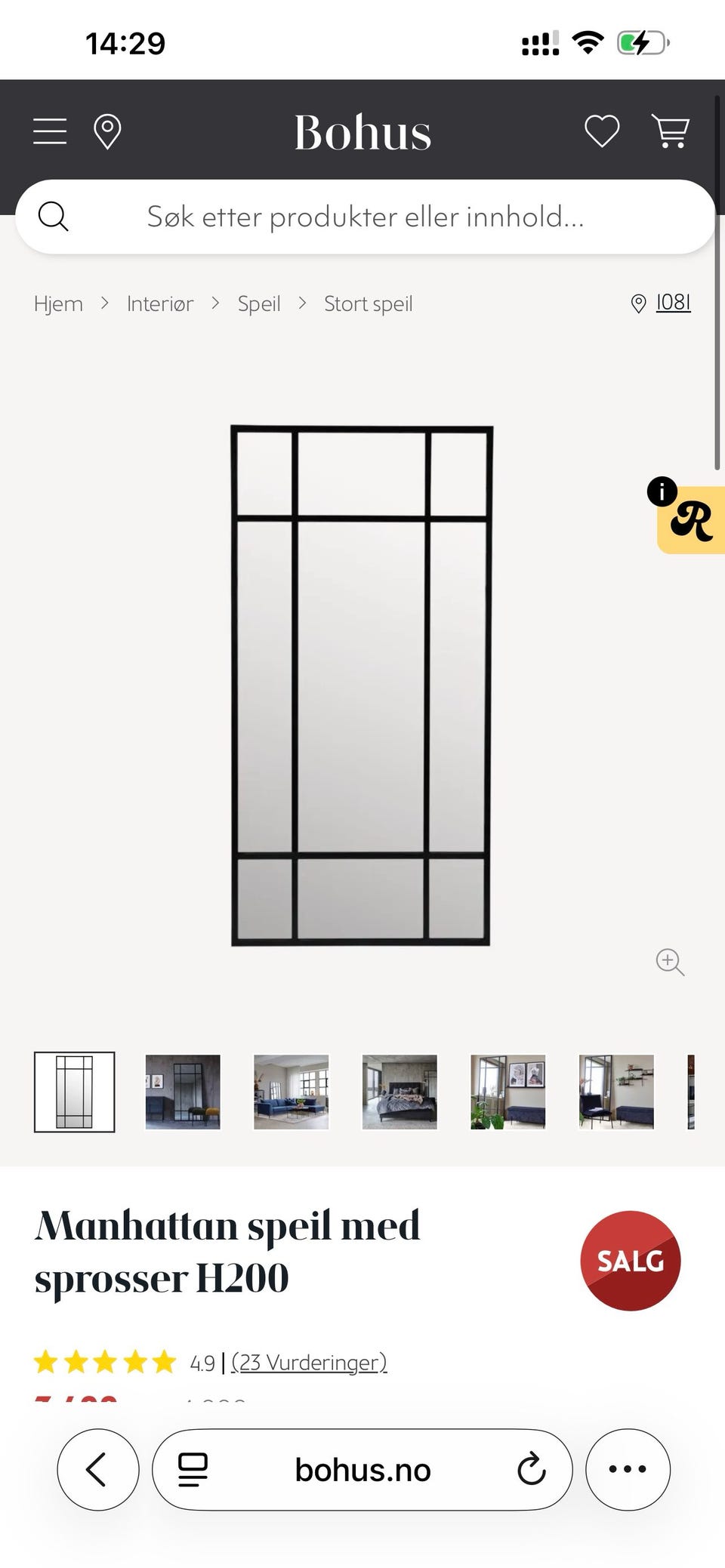Click the store locator pin icon
Screen dimensions: 725x1568
pos(106,130)
